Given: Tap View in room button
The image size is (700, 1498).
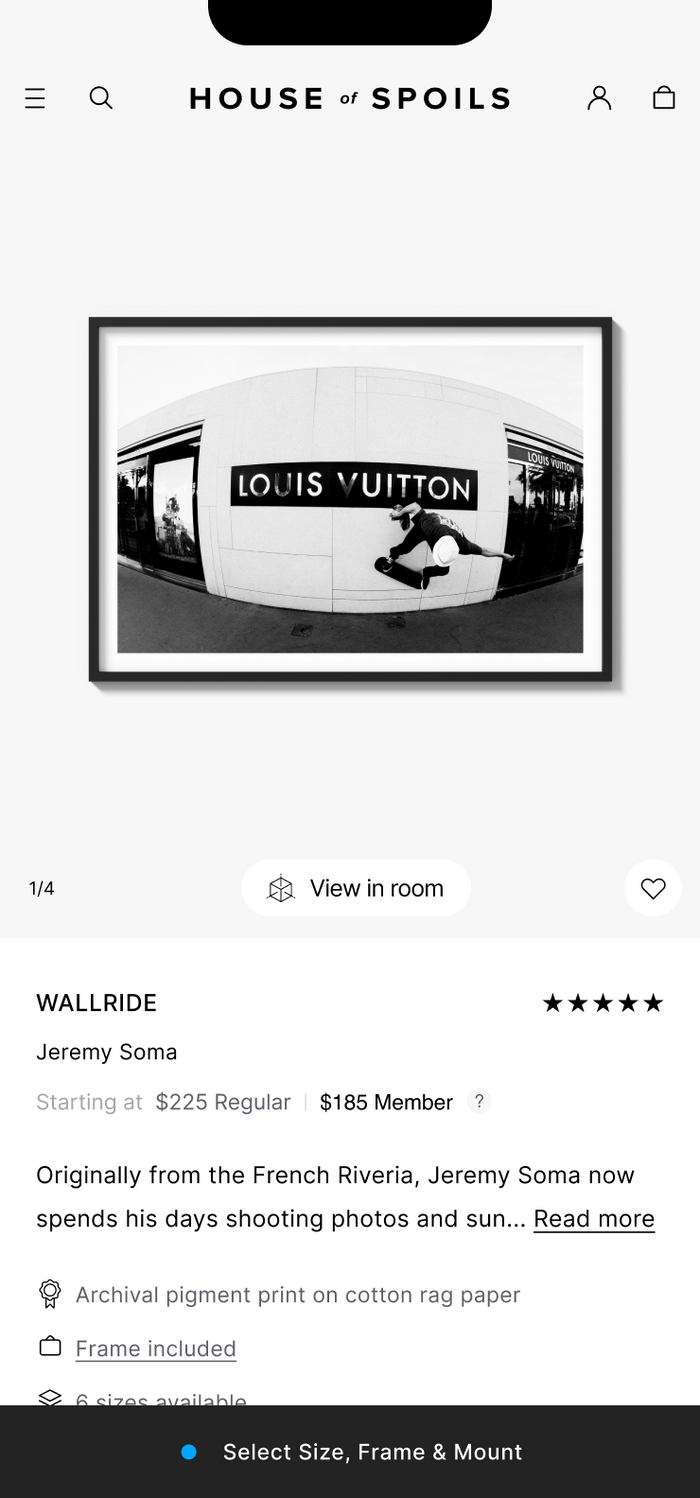Looking at the screenshot, I should [356, 888].
